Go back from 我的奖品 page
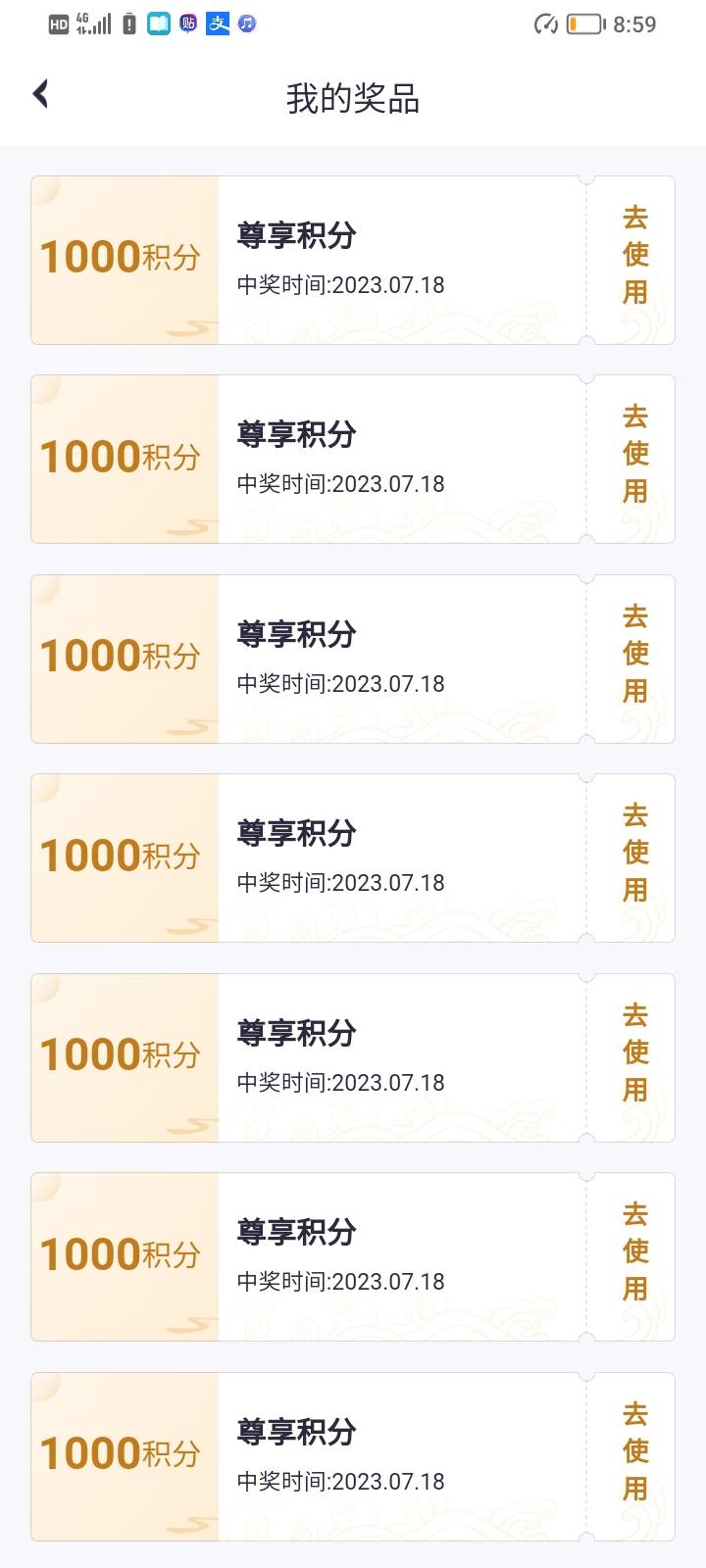 tap(41, 94)
